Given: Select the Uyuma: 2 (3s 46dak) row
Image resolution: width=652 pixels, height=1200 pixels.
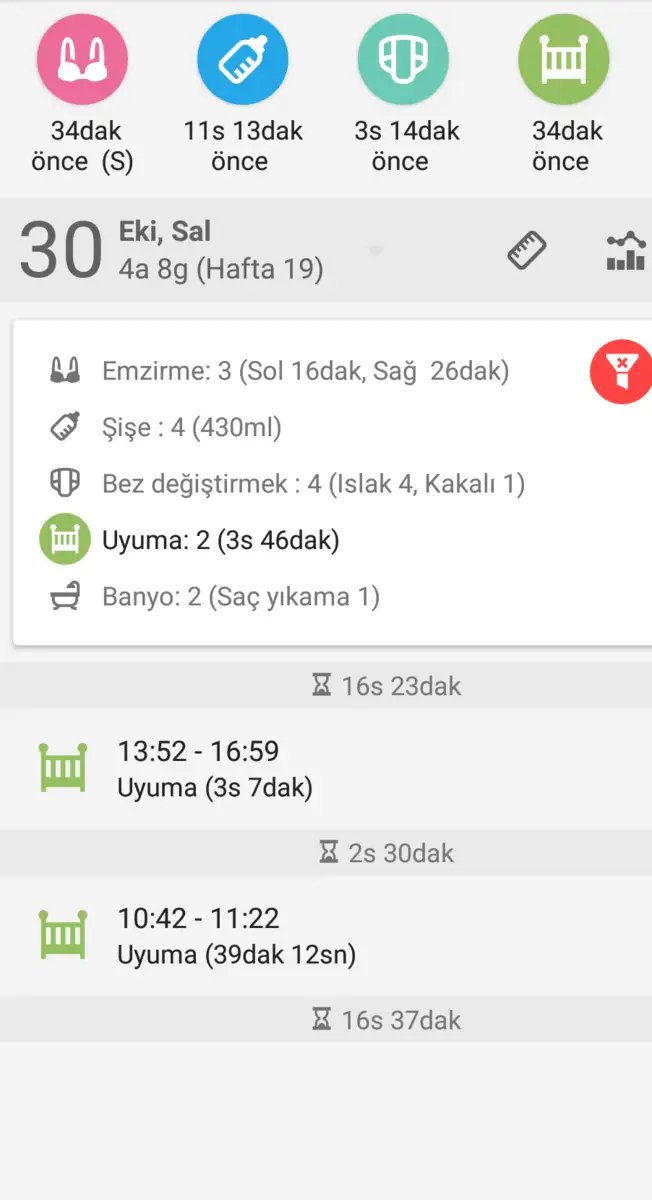Looking at the screenshot, I should (x=221, y=541).
